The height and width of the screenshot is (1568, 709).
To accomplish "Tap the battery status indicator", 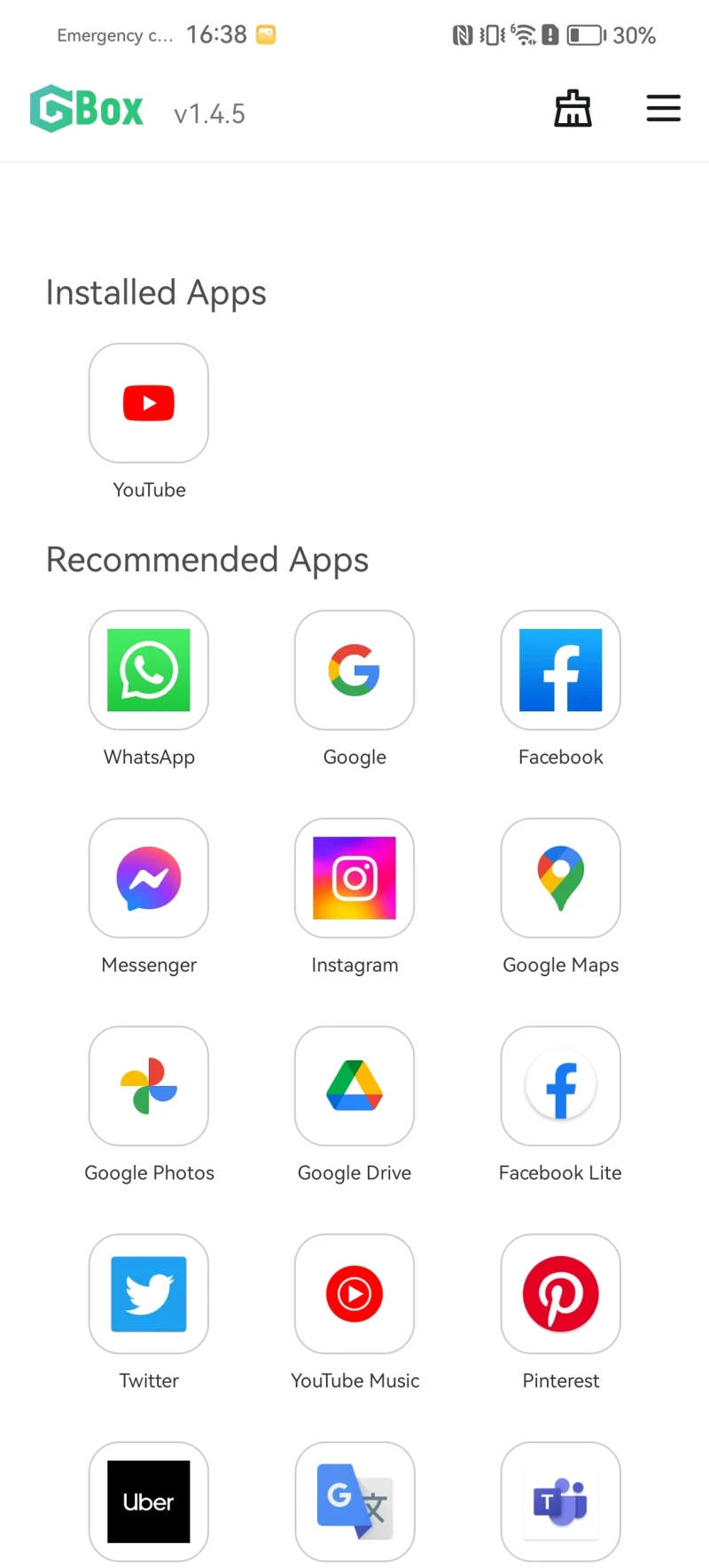I will pyautogui.click(x=586, y=35).
